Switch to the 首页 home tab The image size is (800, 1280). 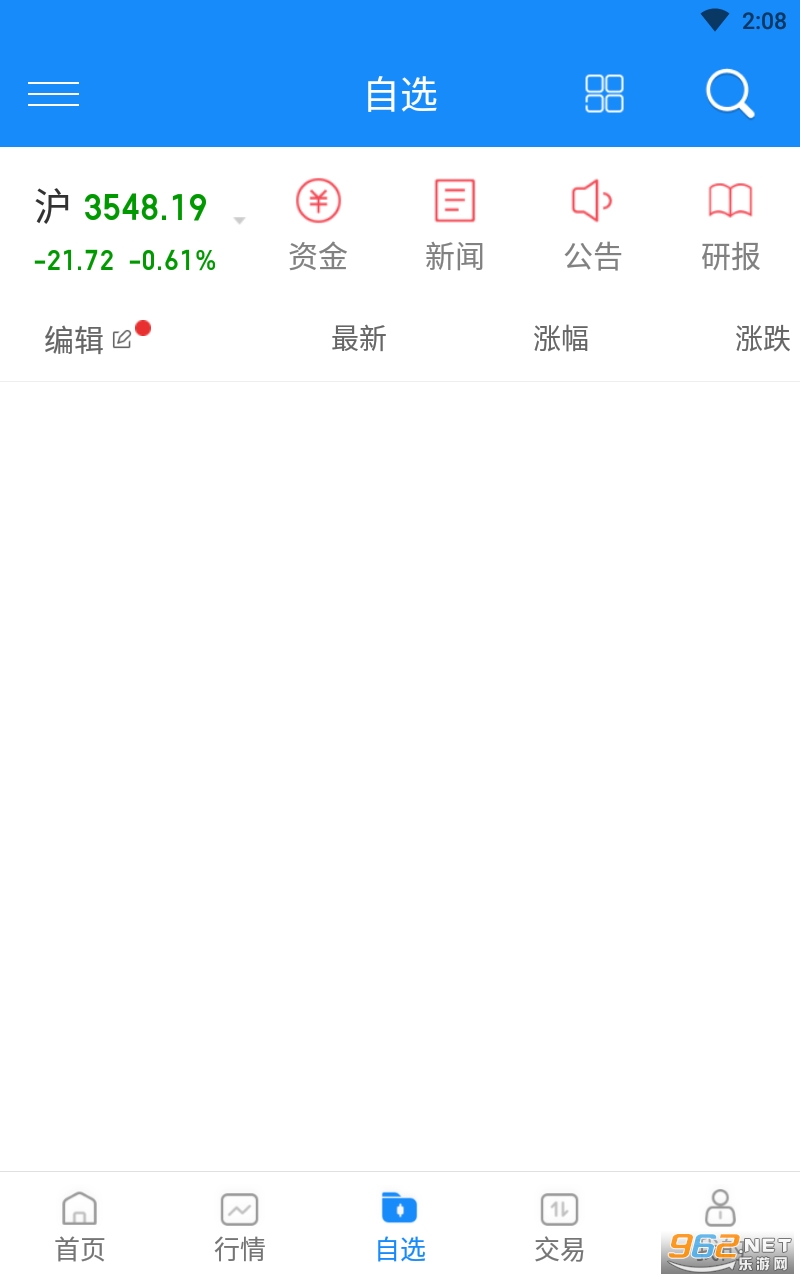(x=80, y=1225)
